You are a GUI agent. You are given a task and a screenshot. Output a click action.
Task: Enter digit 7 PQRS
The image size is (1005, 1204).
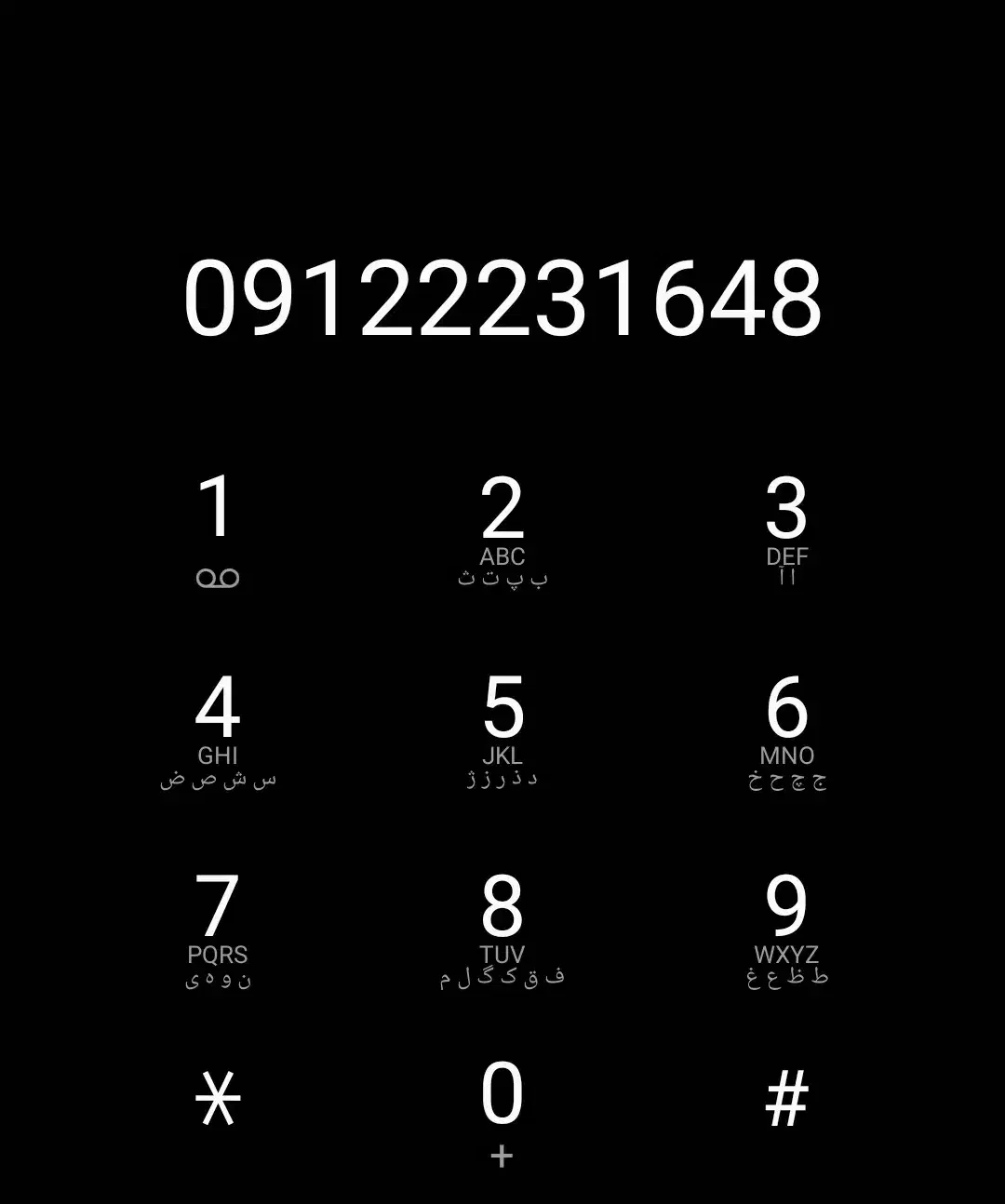[217, 928]
